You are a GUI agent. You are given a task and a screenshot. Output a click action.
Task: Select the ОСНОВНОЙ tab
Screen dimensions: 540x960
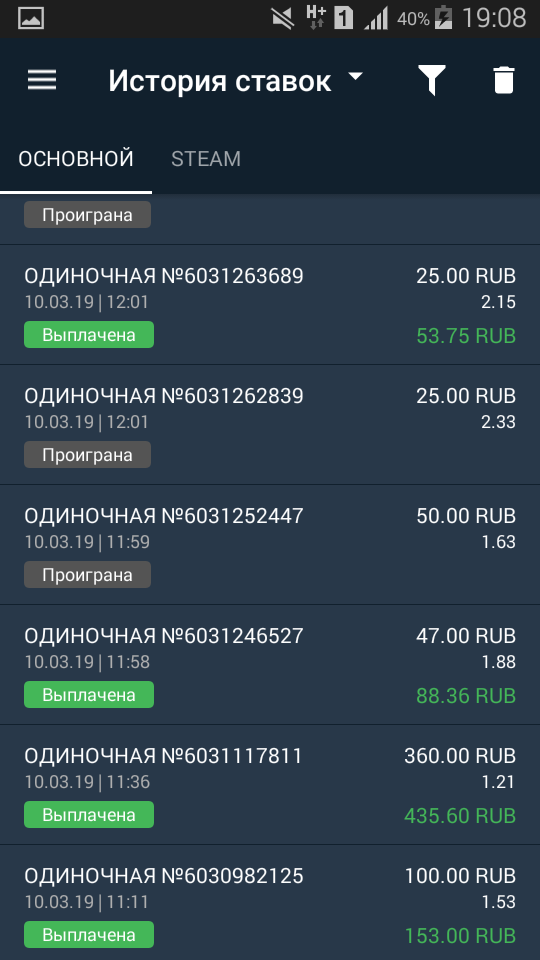(x=76, y=159)
